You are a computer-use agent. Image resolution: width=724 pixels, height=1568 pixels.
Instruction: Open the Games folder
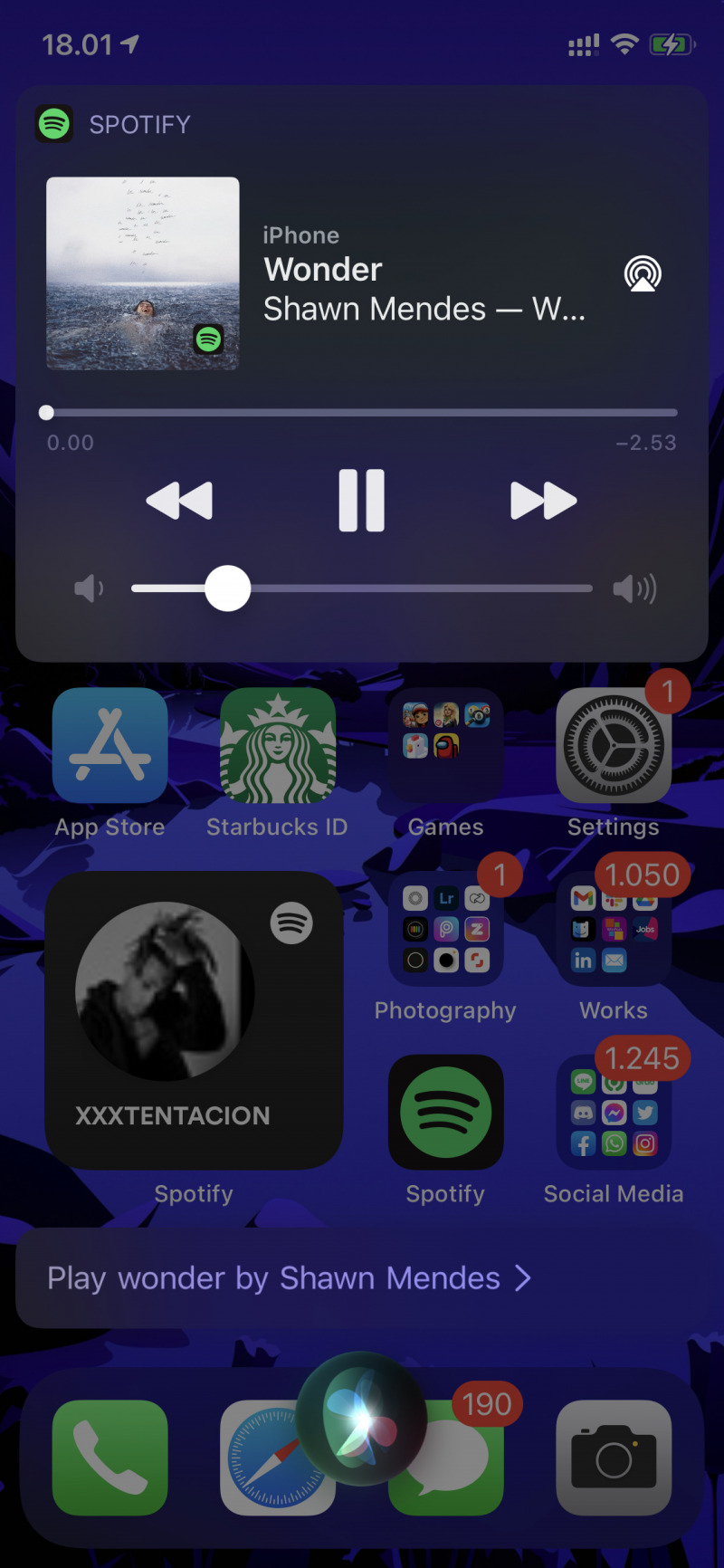tap(445, 746)
